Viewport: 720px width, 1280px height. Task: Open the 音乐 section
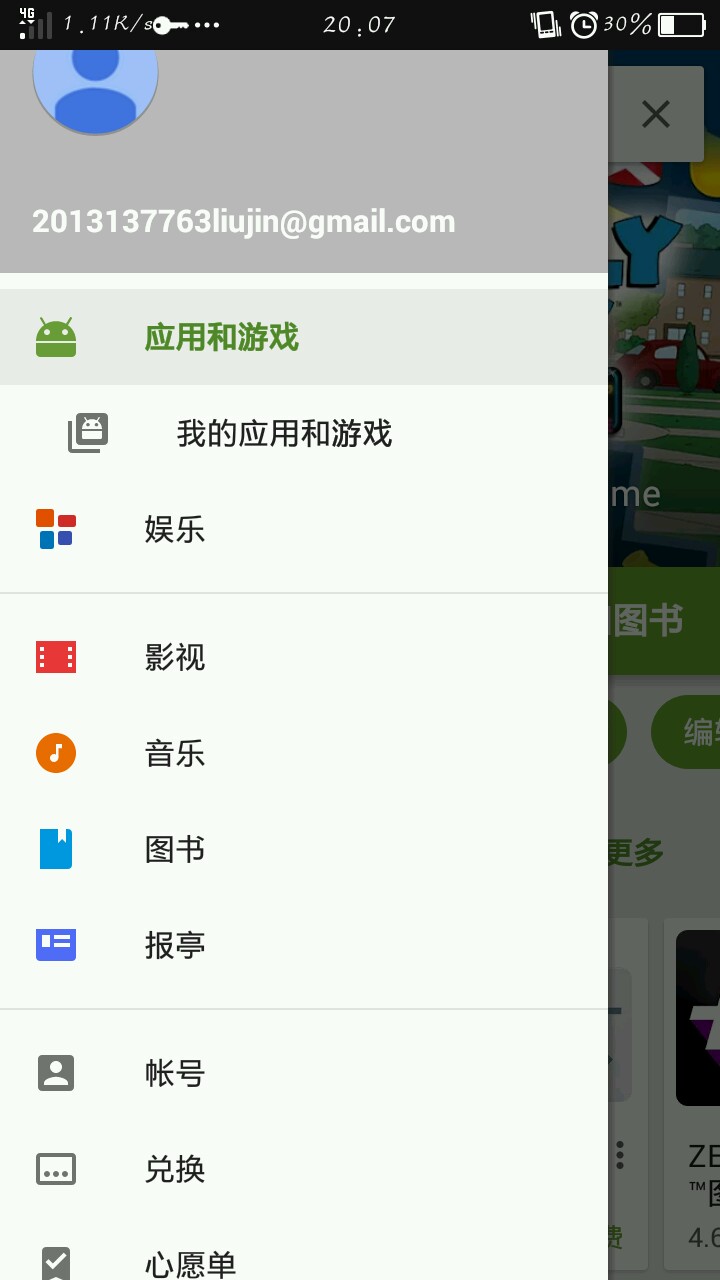coord(175,753)
